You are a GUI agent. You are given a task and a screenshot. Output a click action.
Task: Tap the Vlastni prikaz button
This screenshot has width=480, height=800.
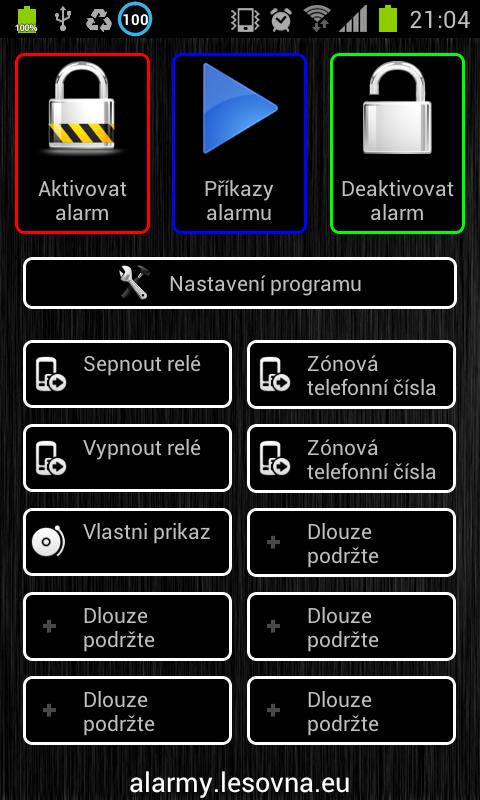(x=128, y=542)
